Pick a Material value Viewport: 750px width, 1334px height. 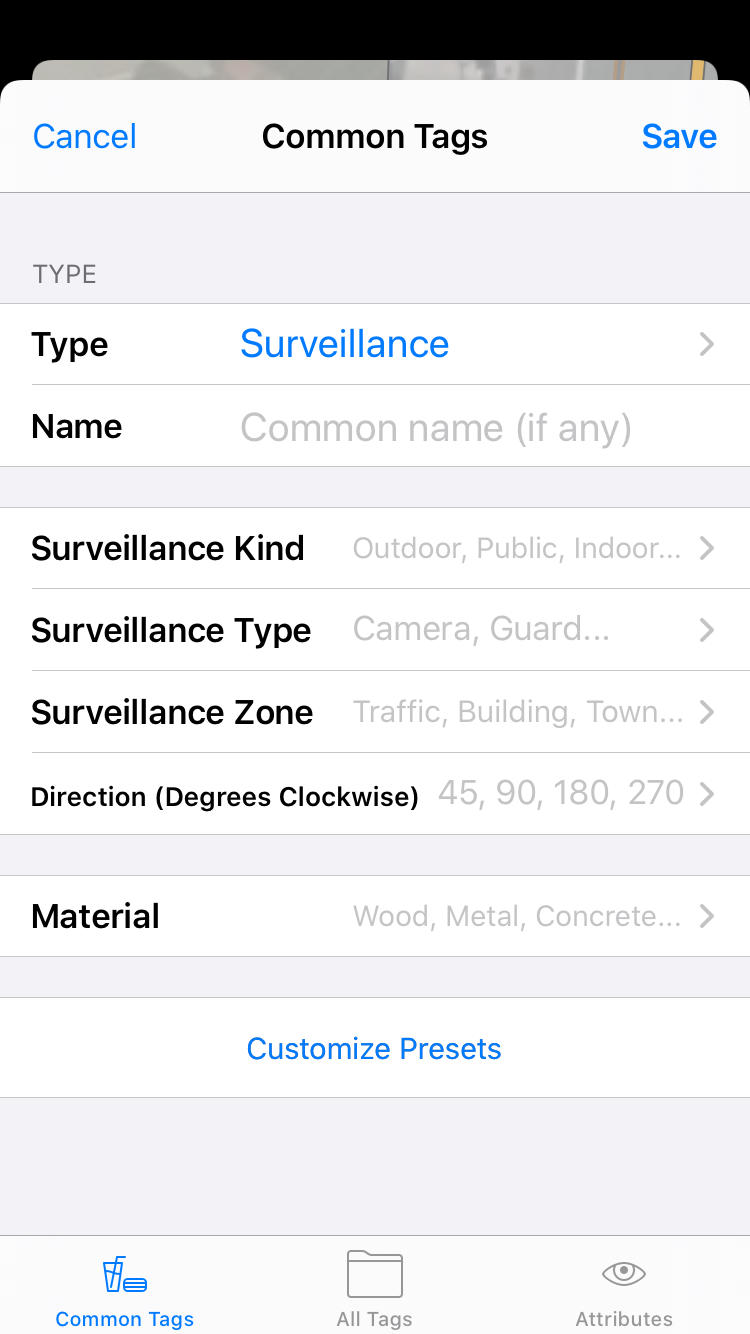click(x=375, y=916)
